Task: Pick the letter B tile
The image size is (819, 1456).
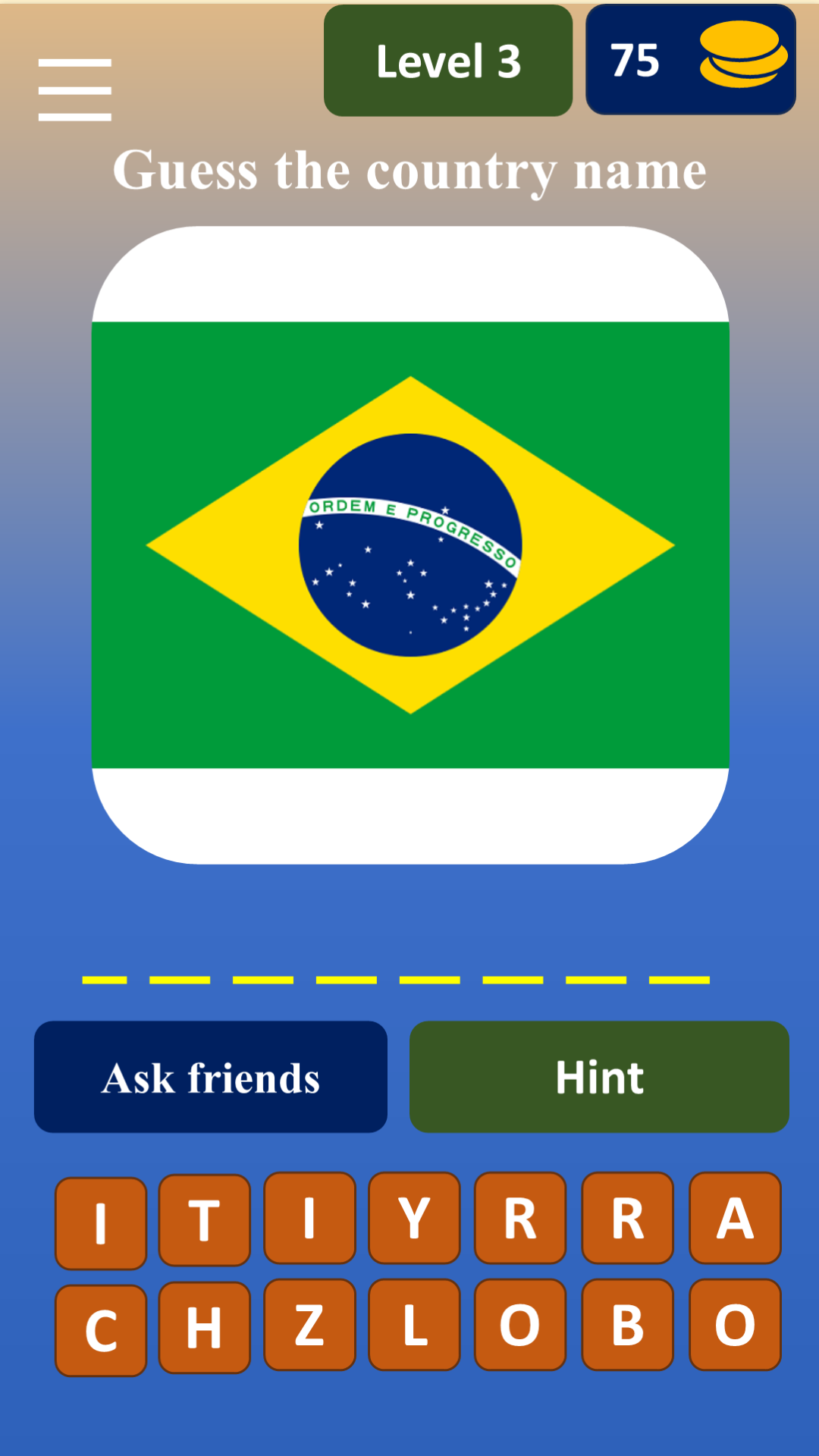Action: tap(627, 1325)
